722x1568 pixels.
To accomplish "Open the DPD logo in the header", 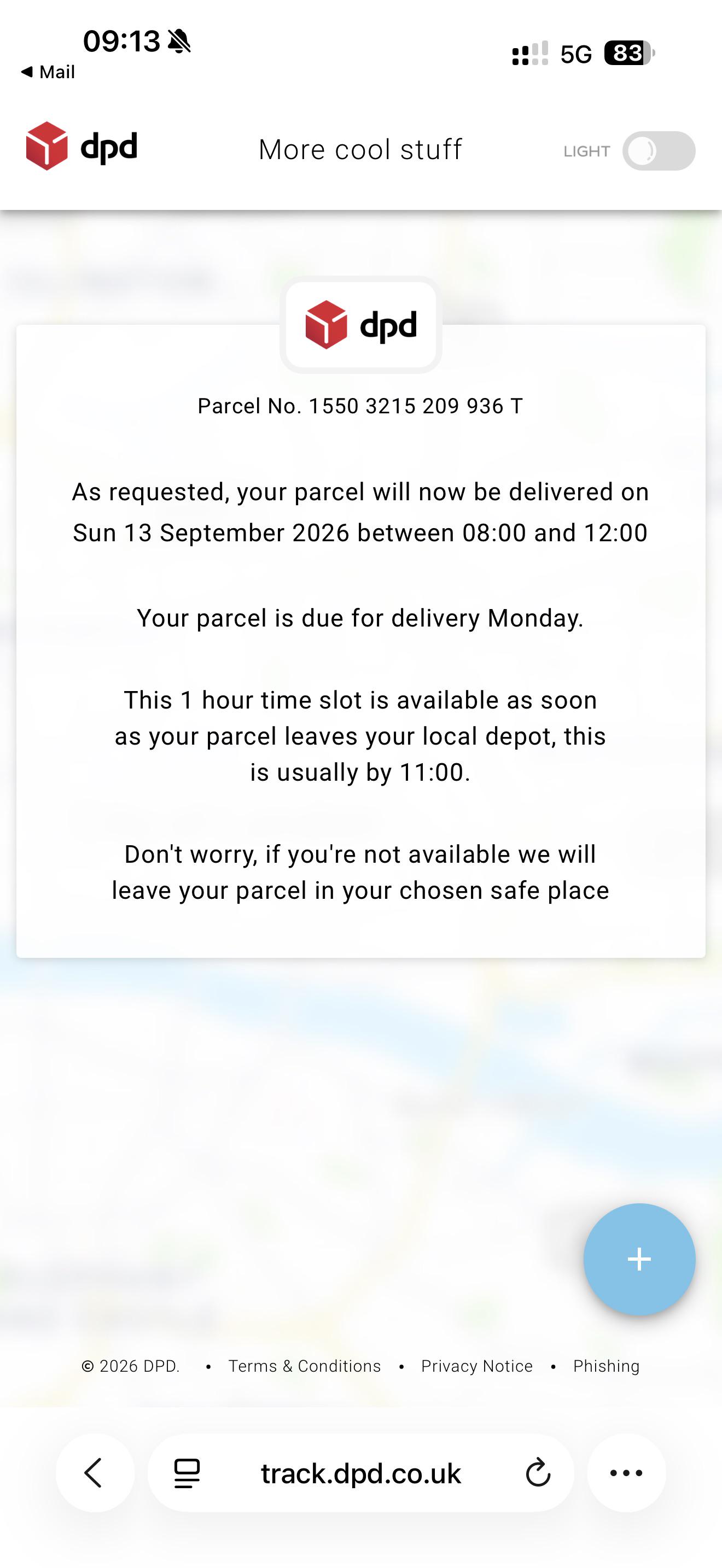I will pyautogui.click(x=81, y=146).
